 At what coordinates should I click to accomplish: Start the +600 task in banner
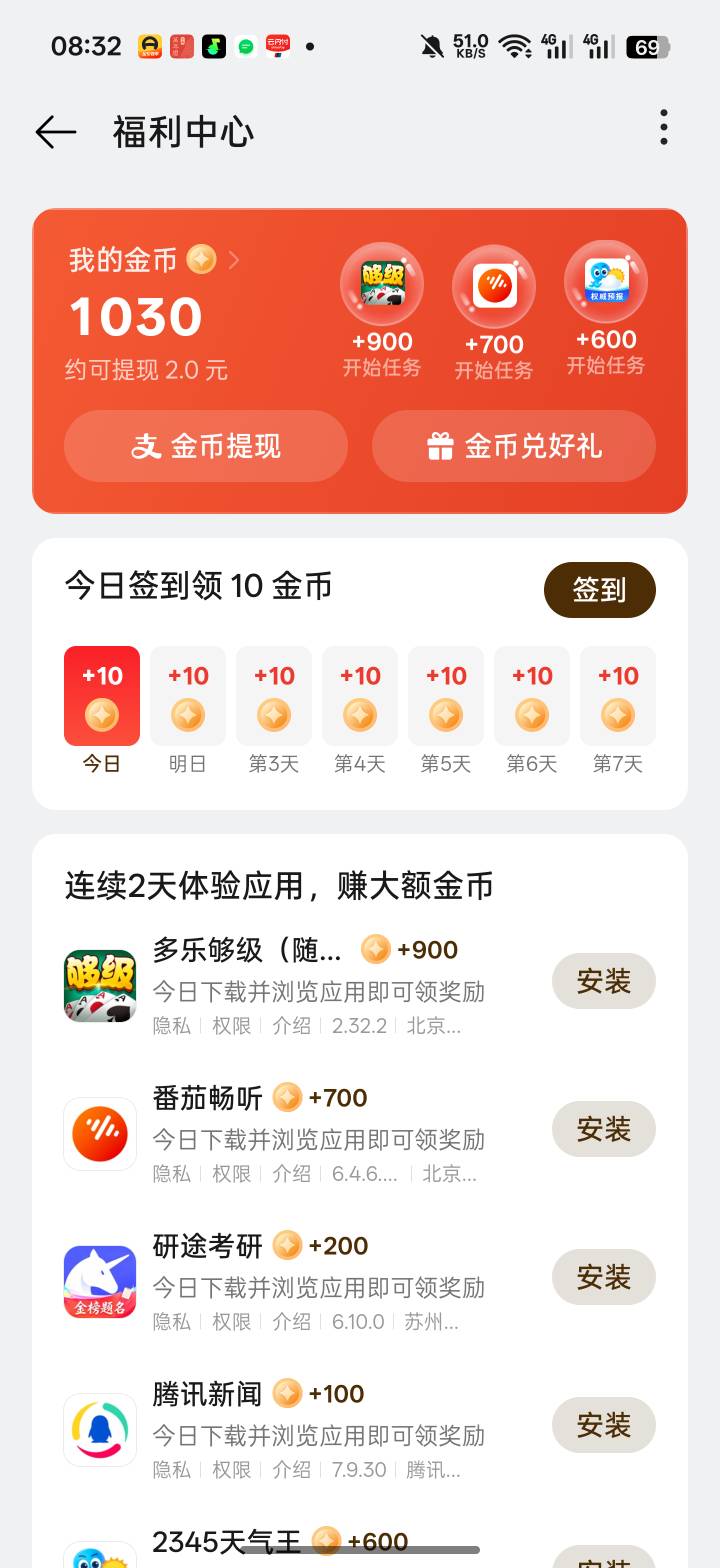[606, 308]
